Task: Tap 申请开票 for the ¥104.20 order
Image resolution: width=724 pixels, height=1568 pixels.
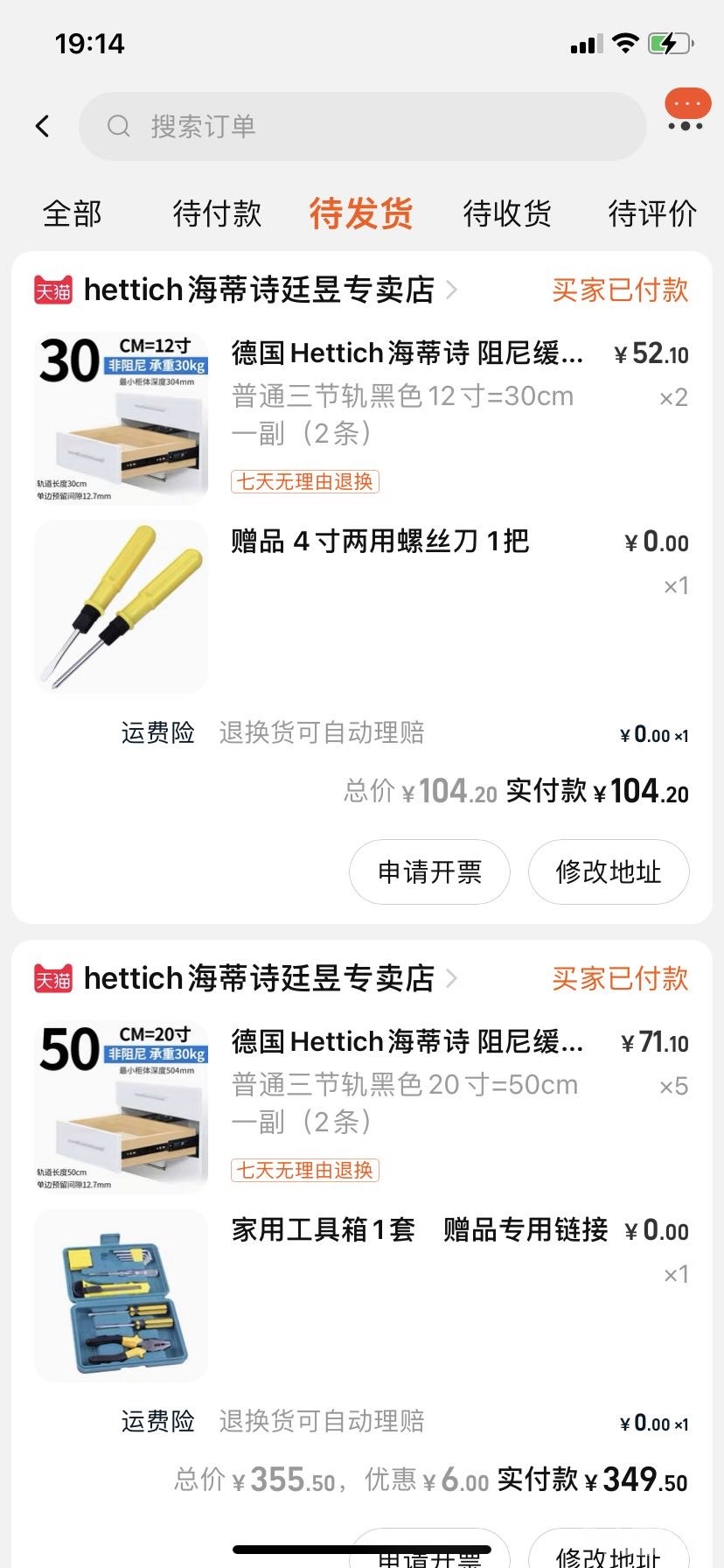Action: [429, 871]
